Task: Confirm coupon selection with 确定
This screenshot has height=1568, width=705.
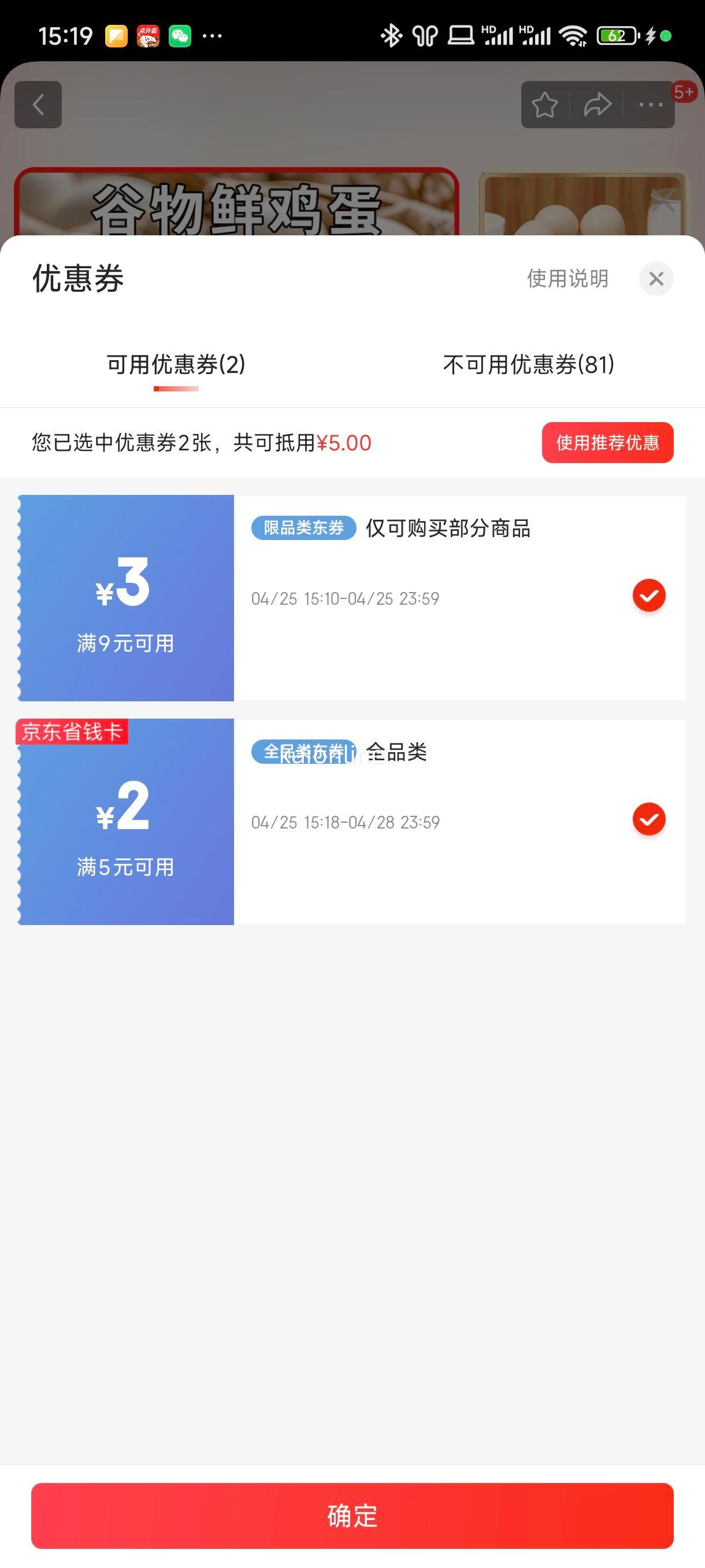Action: click(352, 1515)
